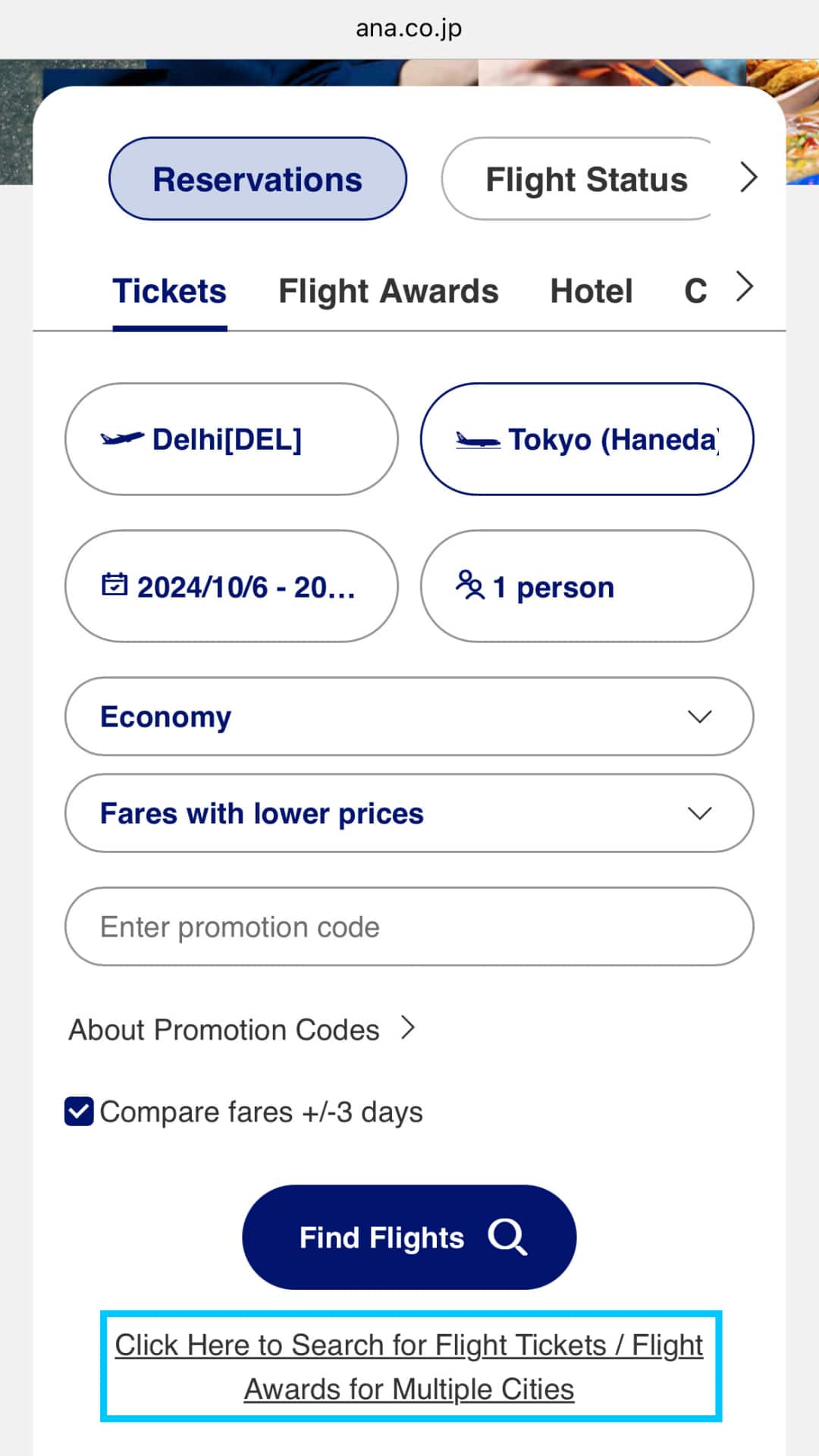Select the Reservations toggle pill
Viewport: 819px width, 1456px height.
pyautogui.click(x=258, y=179)
